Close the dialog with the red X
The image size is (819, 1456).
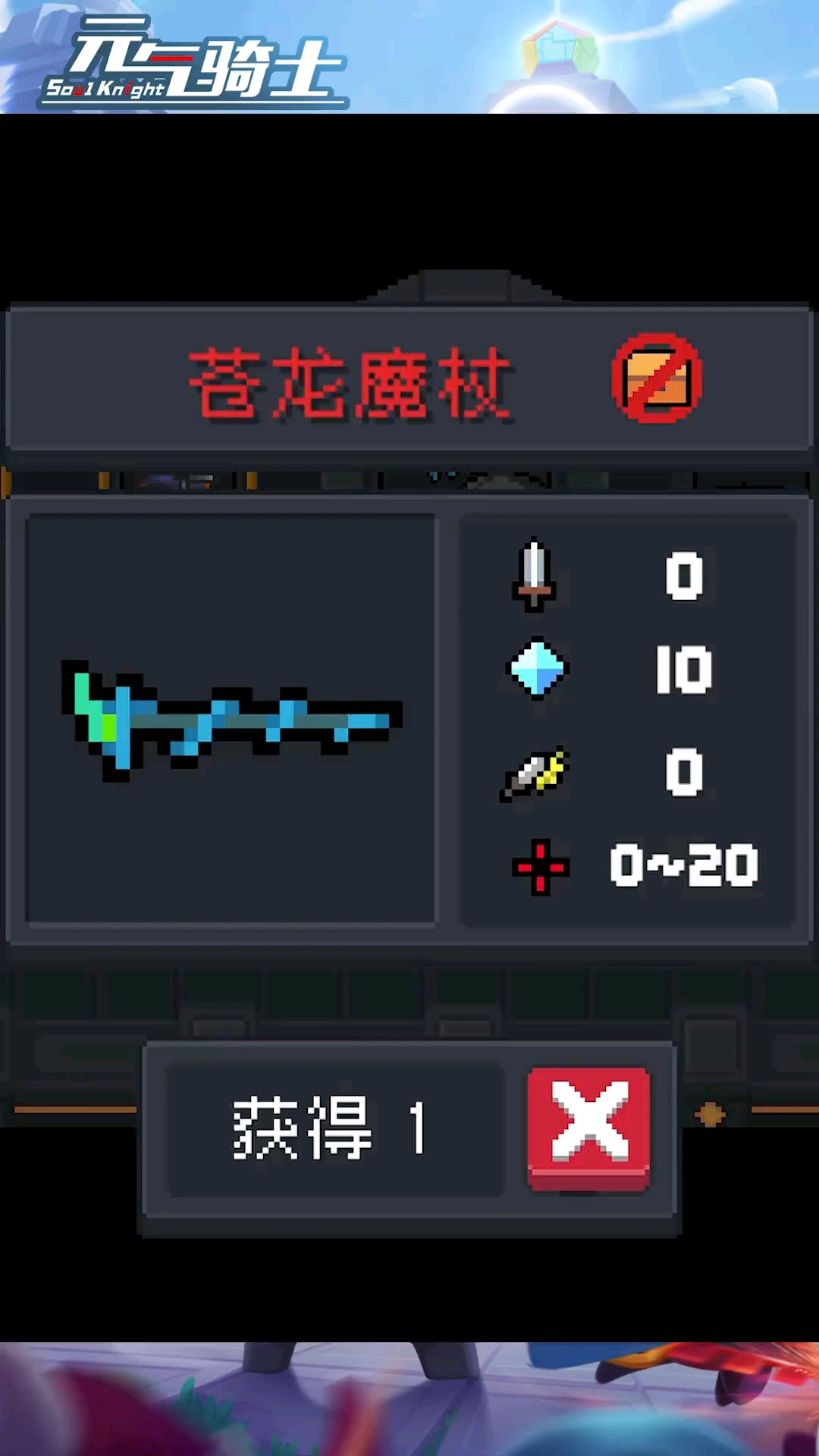(x=588, y=1128)
